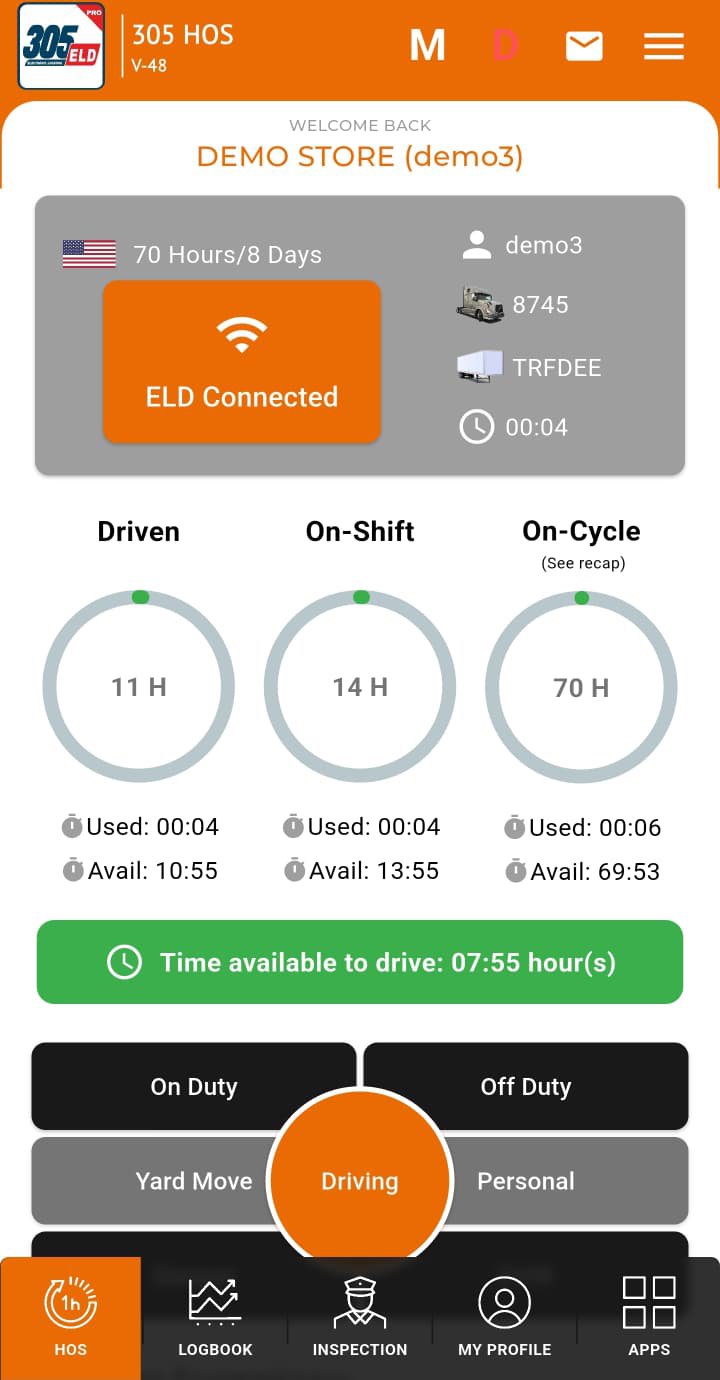
Task: Tap the M indicator in header
Action: (427, 46)
